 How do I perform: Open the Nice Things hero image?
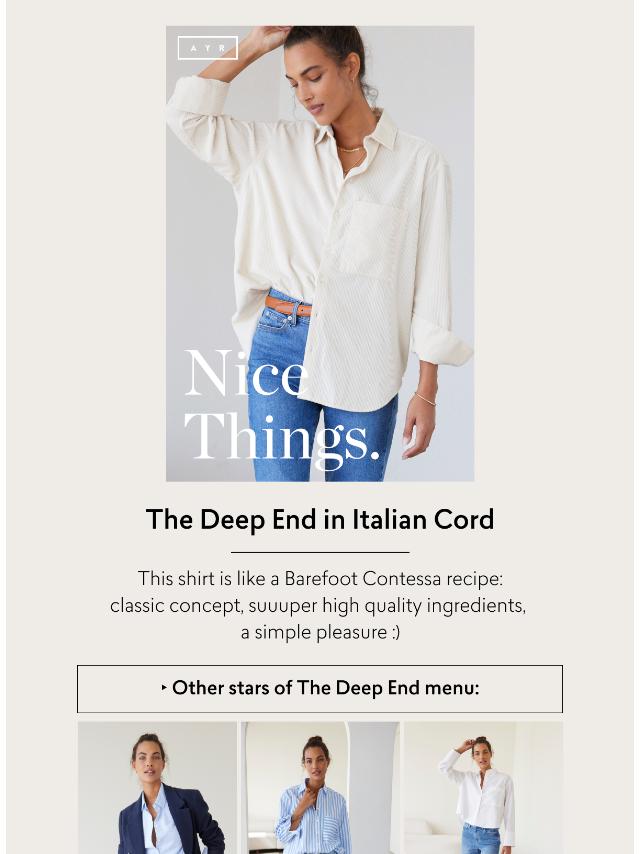coord(320,253)
